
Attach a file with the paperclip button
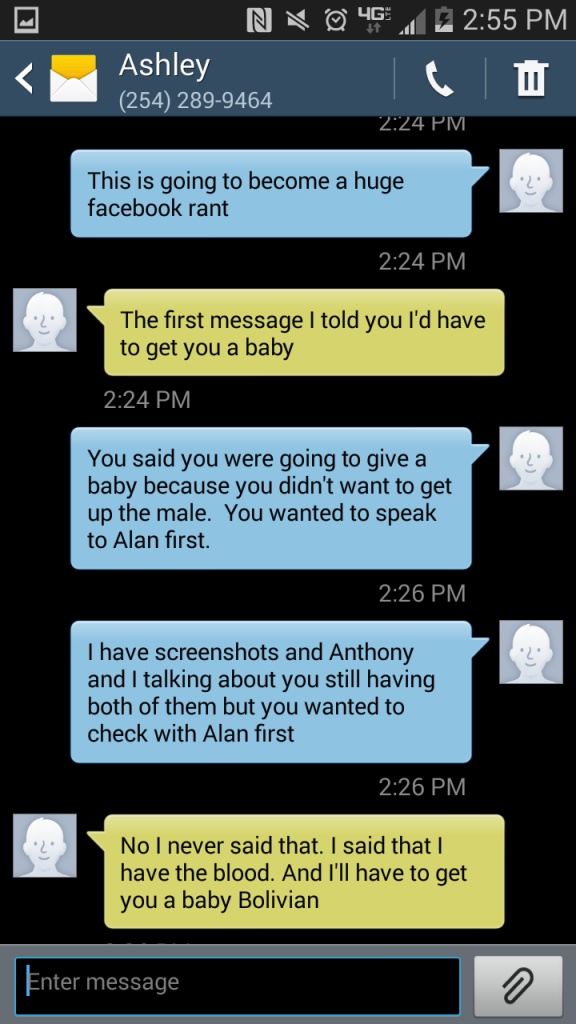518,986
